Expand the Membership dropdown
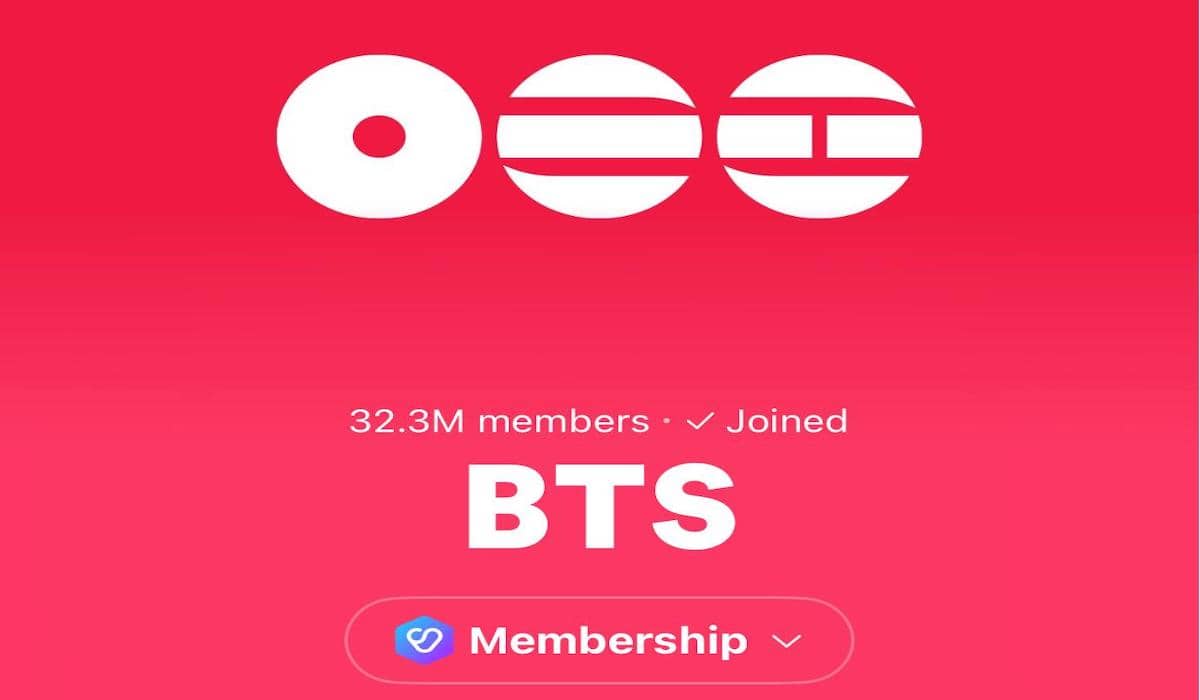The width and height of the screenshot is (1200, 700). [787, 641]
